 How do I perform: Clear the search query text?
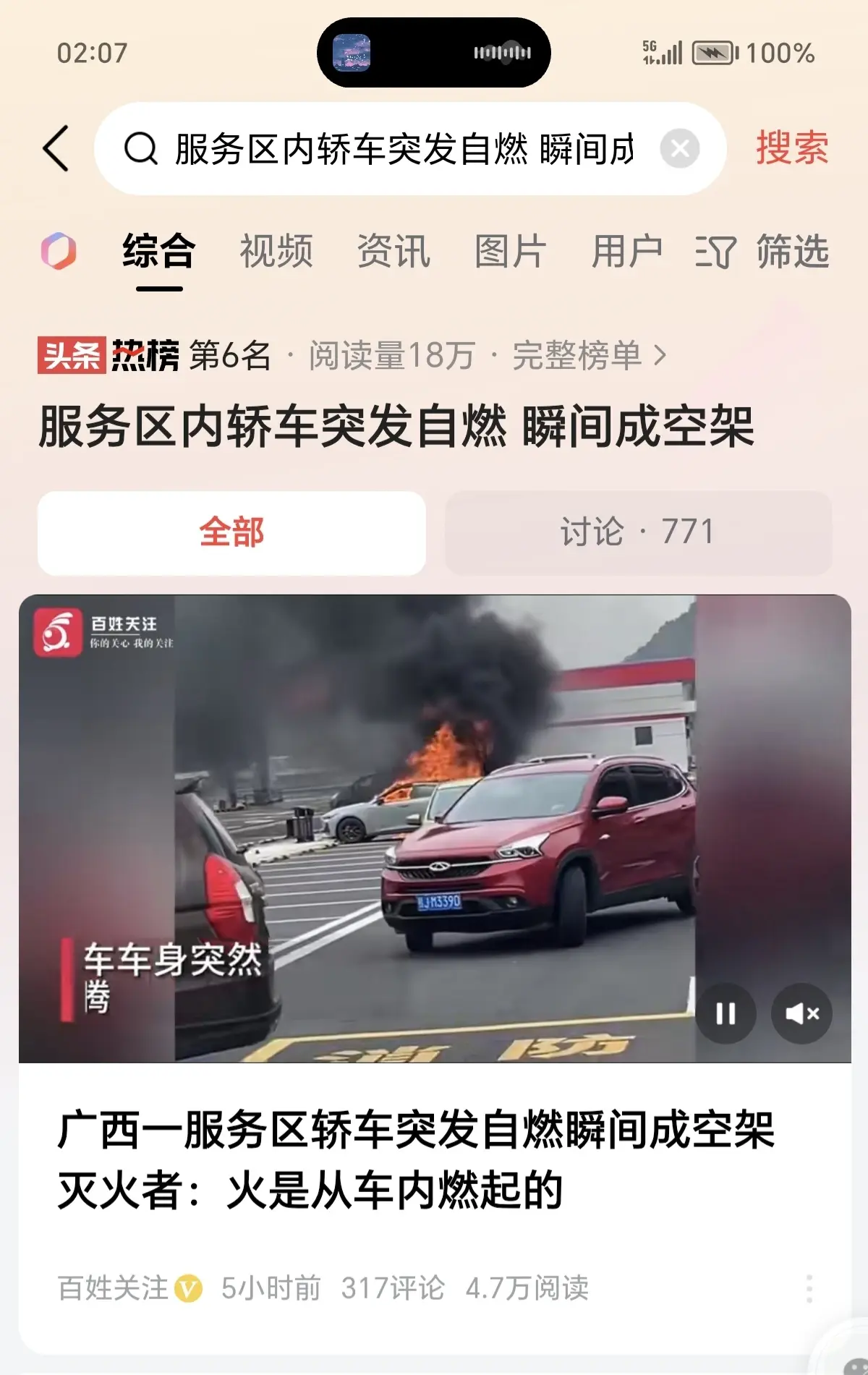pos(679,149)
